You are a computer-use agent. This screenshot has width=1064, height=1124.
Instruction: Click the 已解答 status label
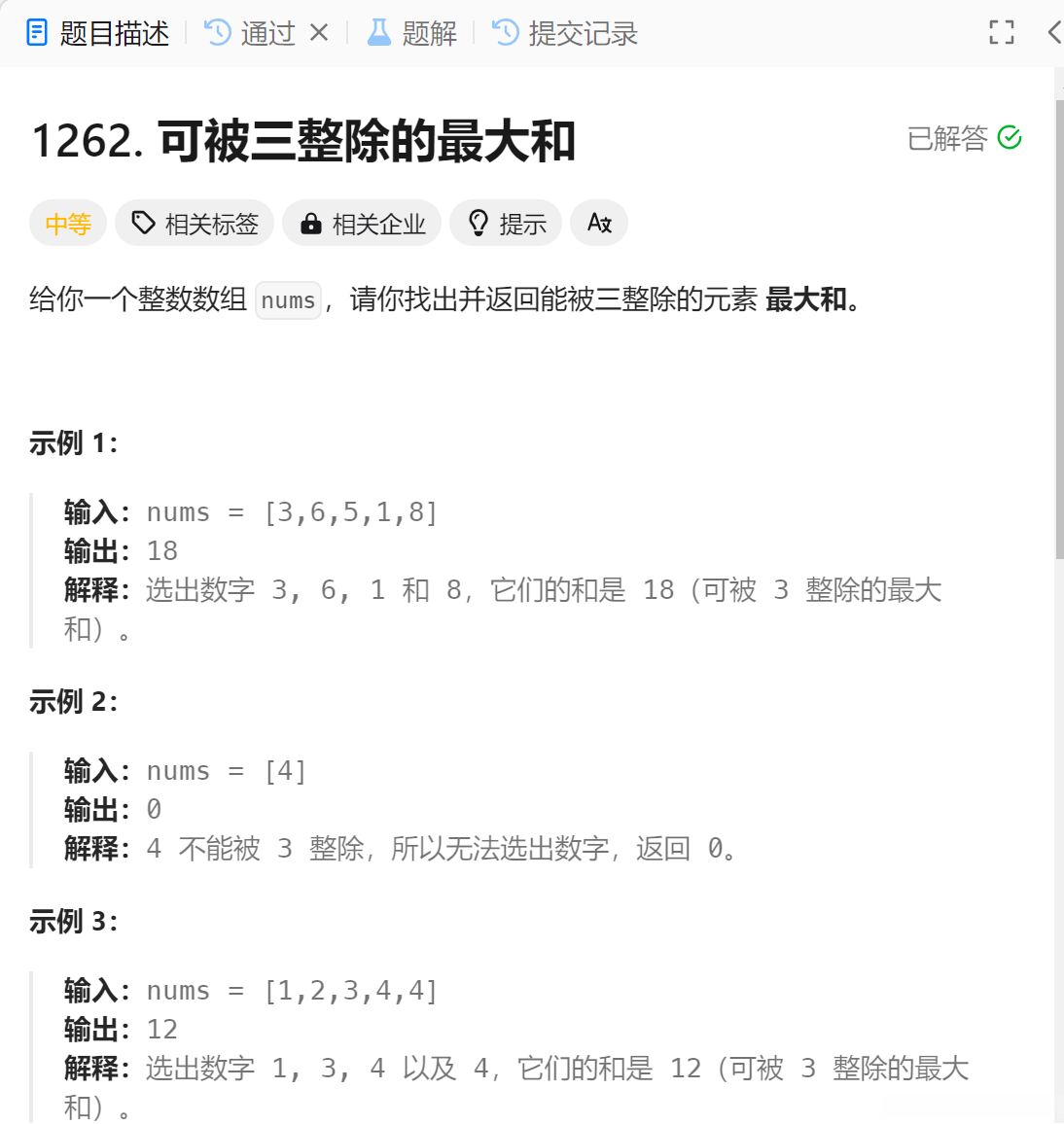pyautogui.click(x=946, y=138)
